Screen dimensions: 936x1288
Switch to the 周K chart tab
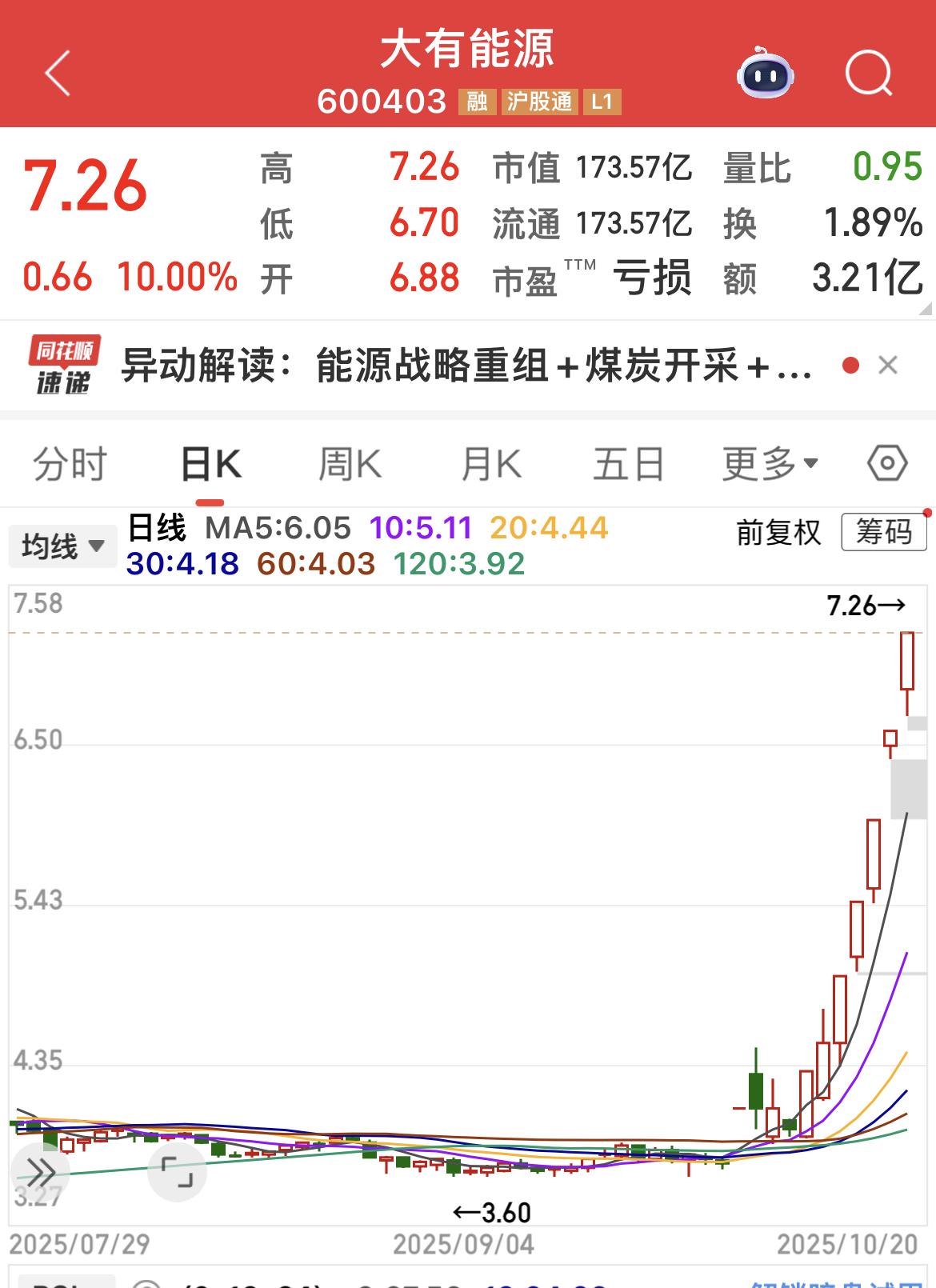350,464
